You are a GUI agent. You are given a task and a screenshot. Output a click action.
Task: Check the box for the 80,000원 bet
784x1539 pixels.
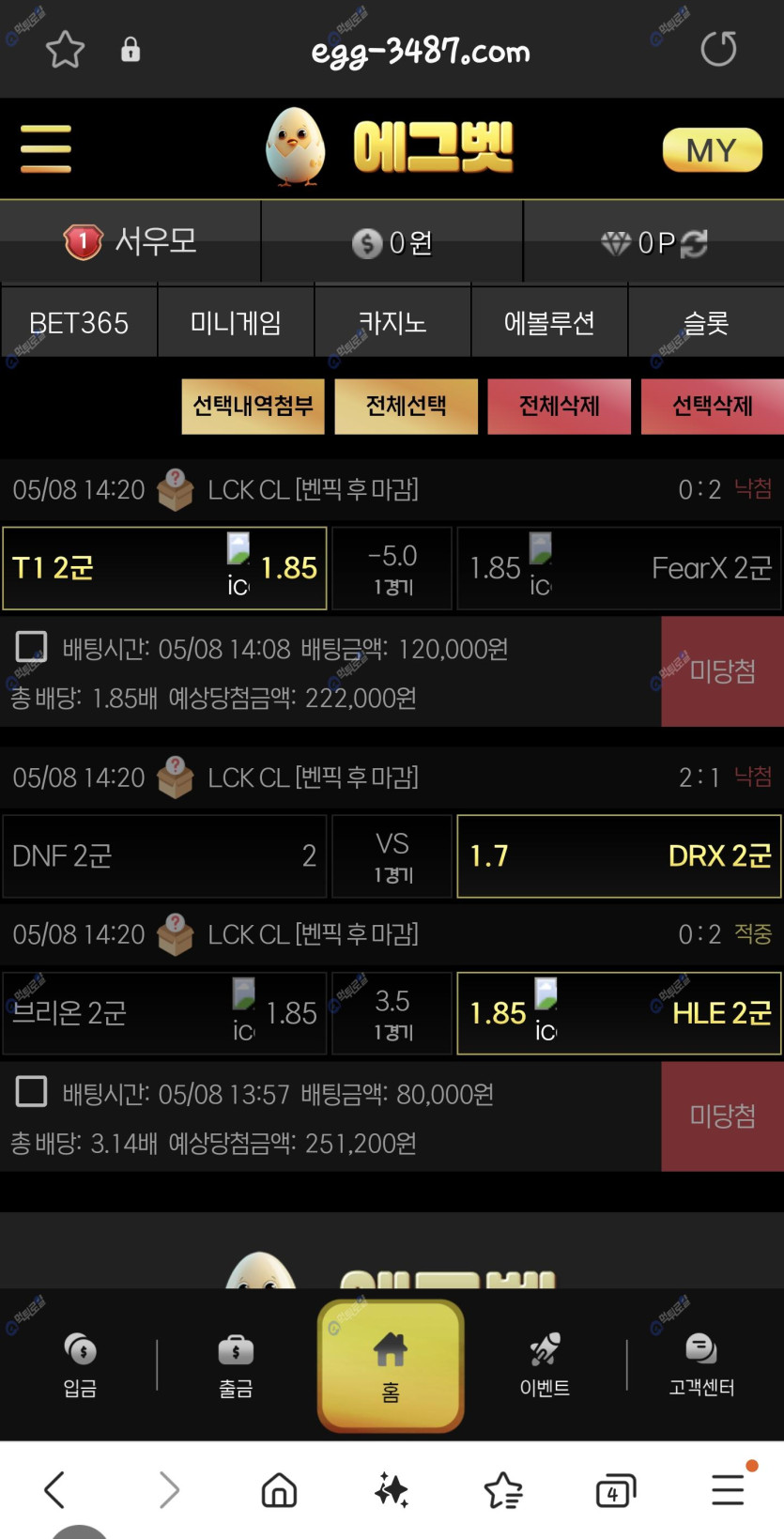(32, 1092)
